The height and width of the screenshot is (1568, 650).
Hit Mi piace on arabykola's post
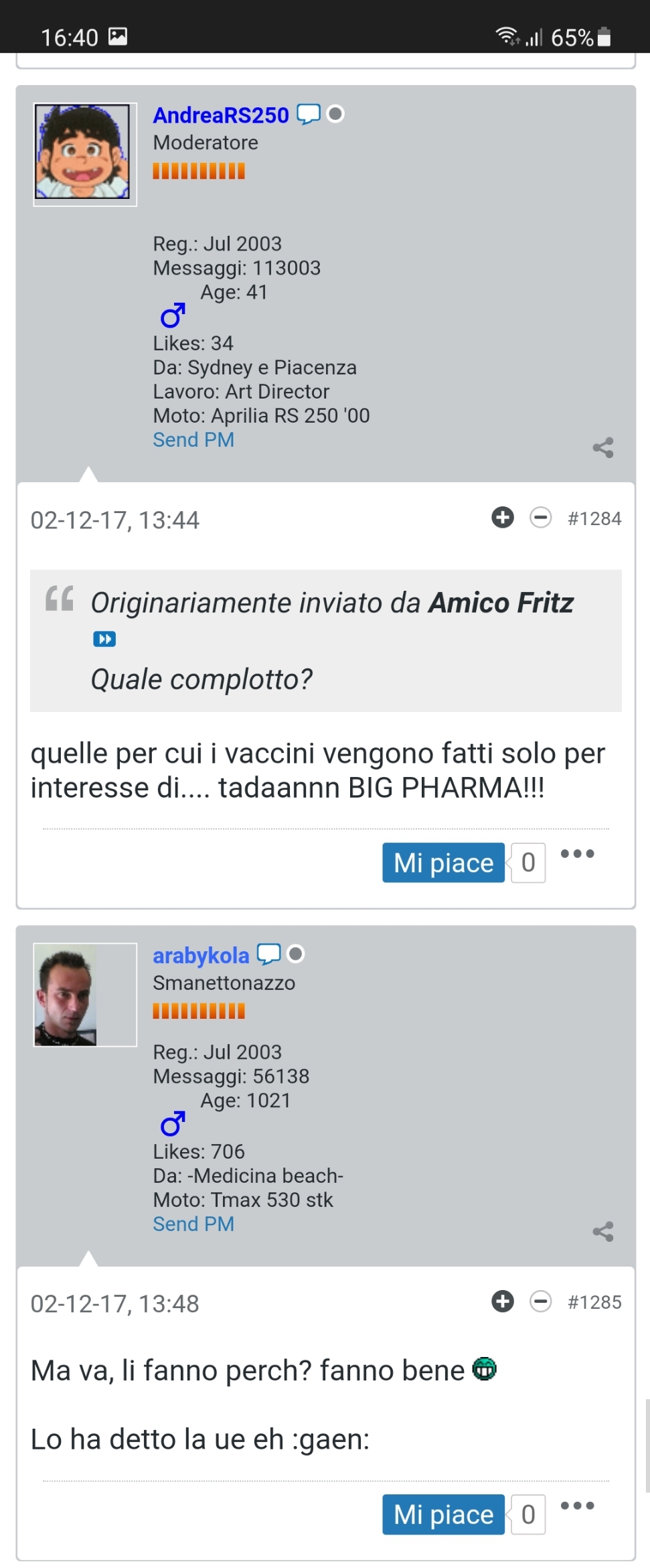[443, 1514]
